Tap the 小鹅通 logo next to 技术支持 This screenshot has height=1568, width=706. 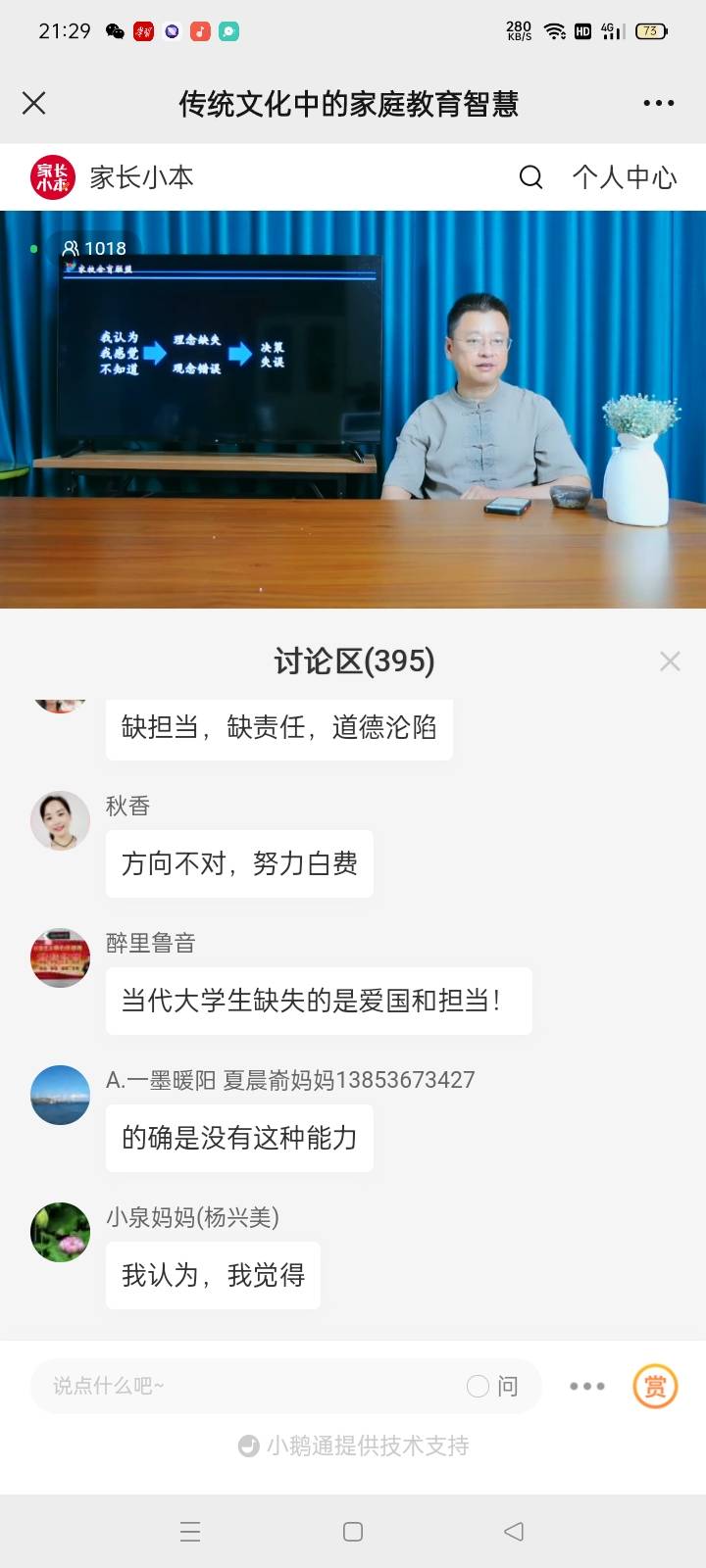(x=247, y=1445)
